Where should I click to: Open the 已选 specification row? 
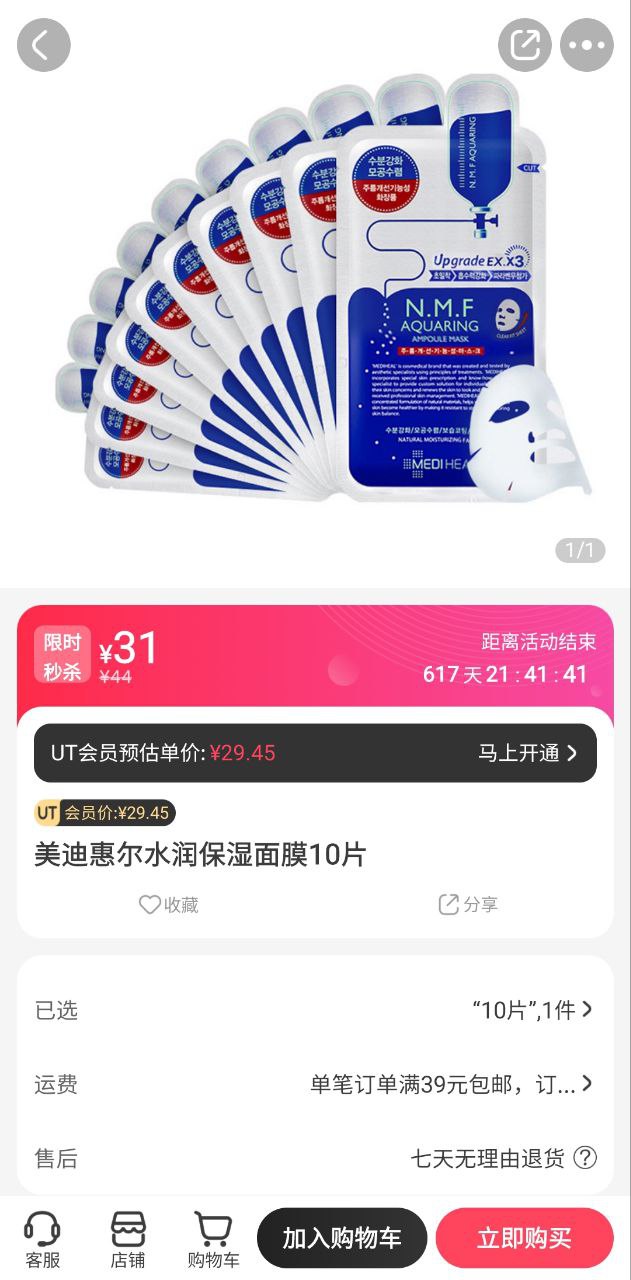pos(315,1010)
